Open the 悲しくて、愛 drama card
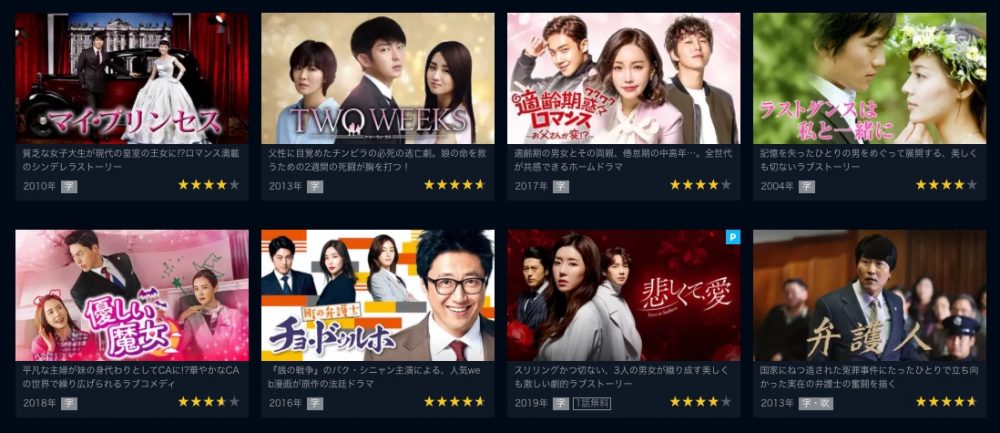 pyautogui.click(x=624, y=295)
